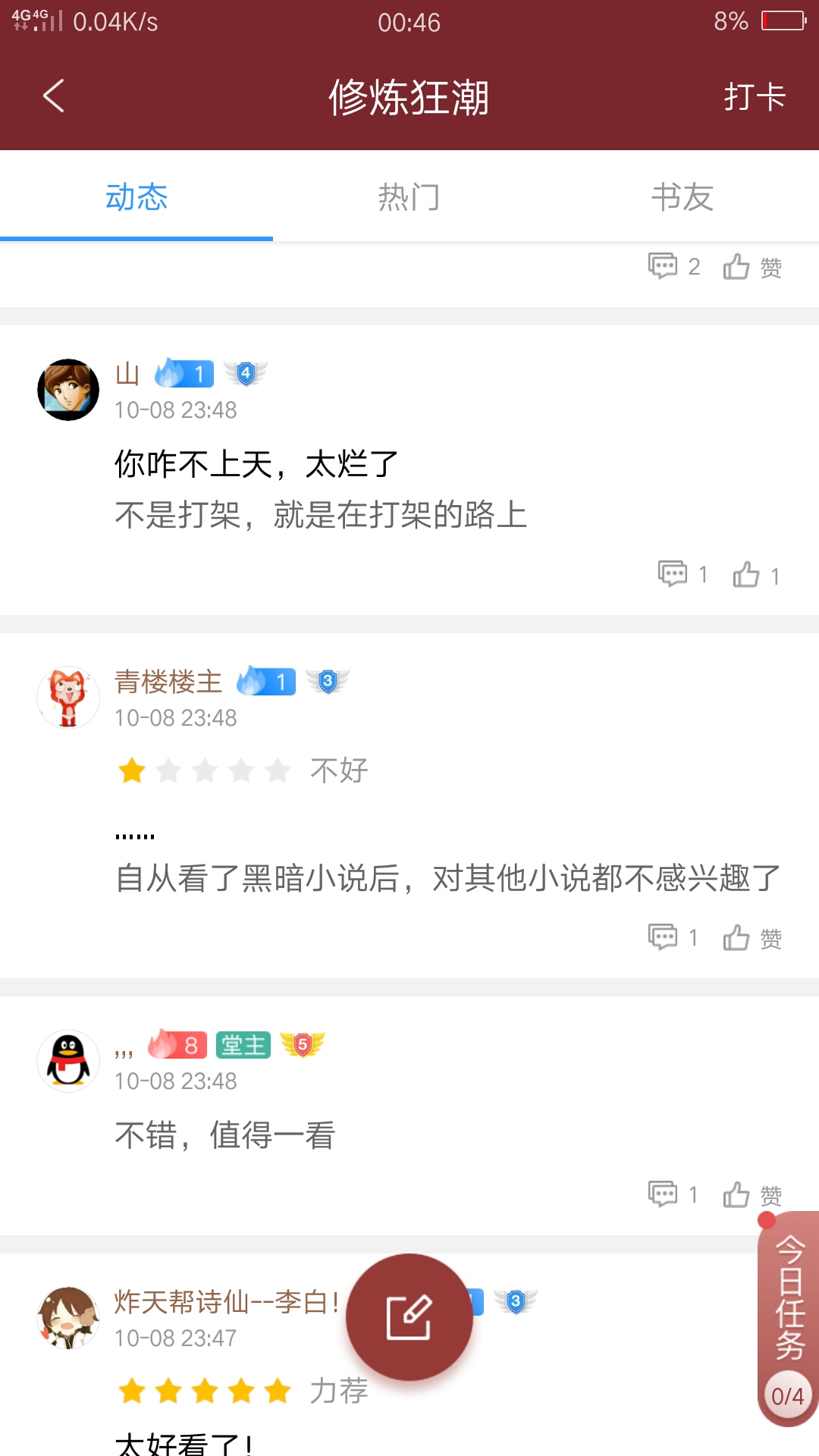The width and height of the screenshot is (819, 1456).
Task: Open 青楼楼主's profile avatar
Action: pyautogui.click(x=68, y=698)
